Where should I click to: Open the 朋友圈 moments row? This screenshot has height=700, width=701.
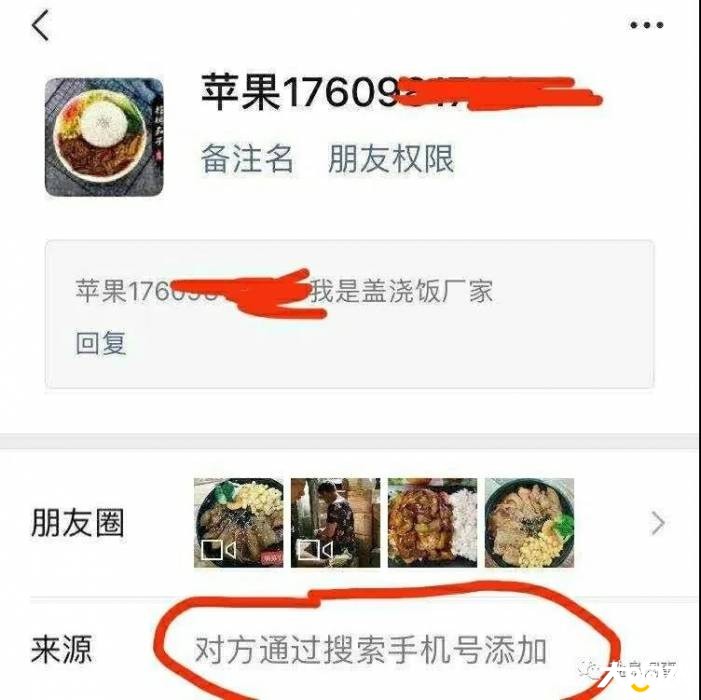click(350, 523)
